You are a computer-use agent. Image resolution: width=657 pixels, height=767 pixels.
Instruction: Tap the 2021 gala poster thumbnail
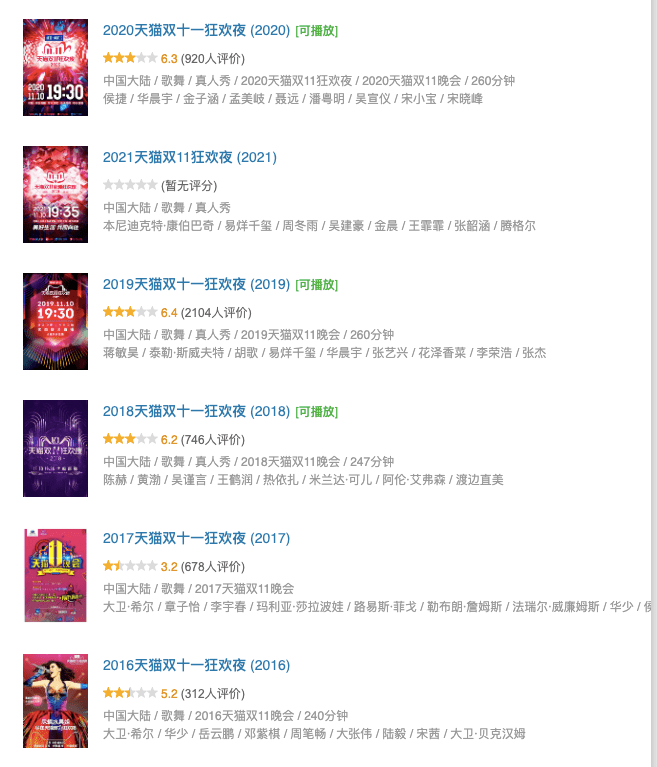click(x=55, y=194)
